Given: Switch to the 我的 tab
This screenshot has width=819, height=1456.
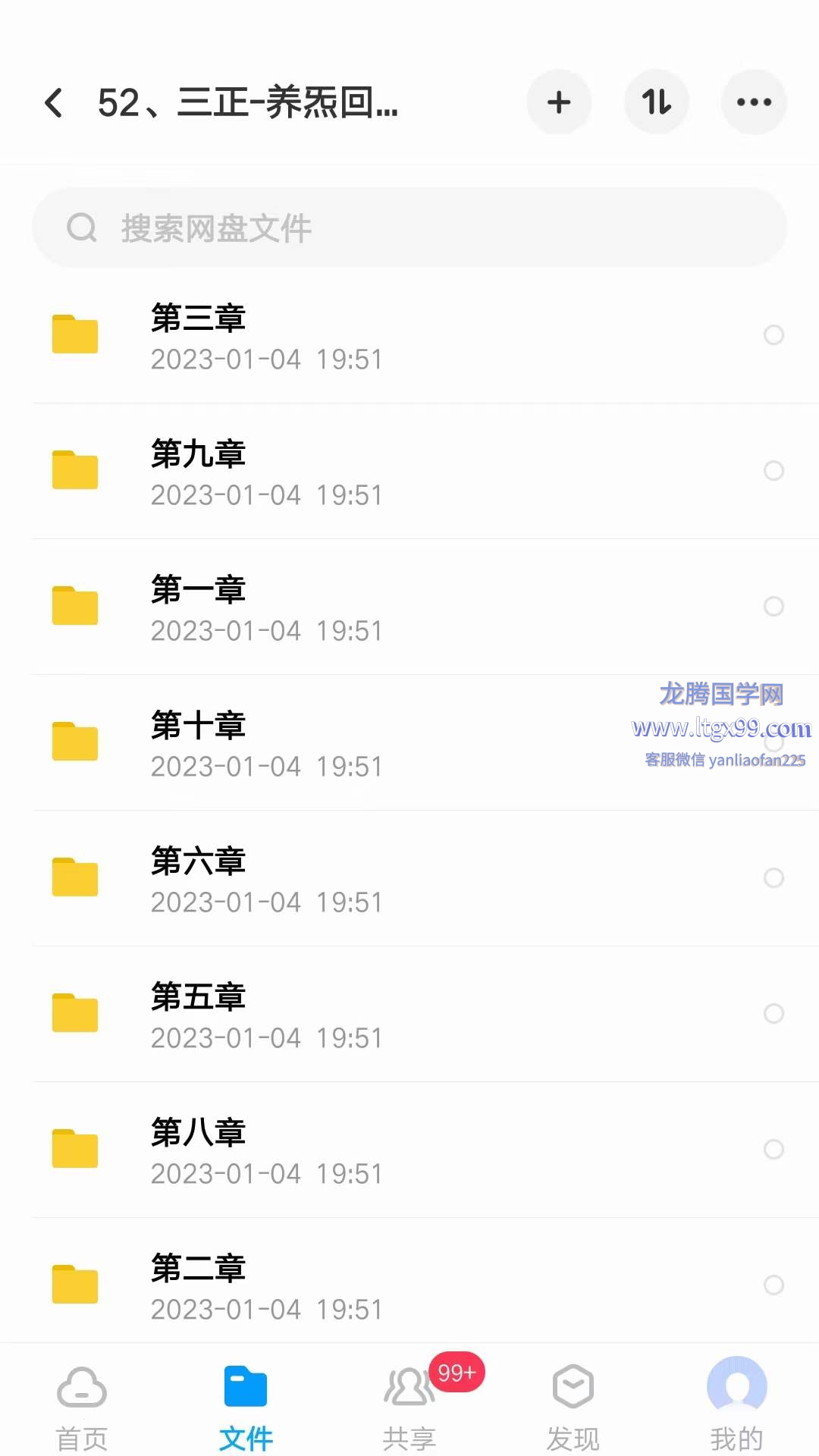Looking at the screenshot, I should click(737, 1408).
